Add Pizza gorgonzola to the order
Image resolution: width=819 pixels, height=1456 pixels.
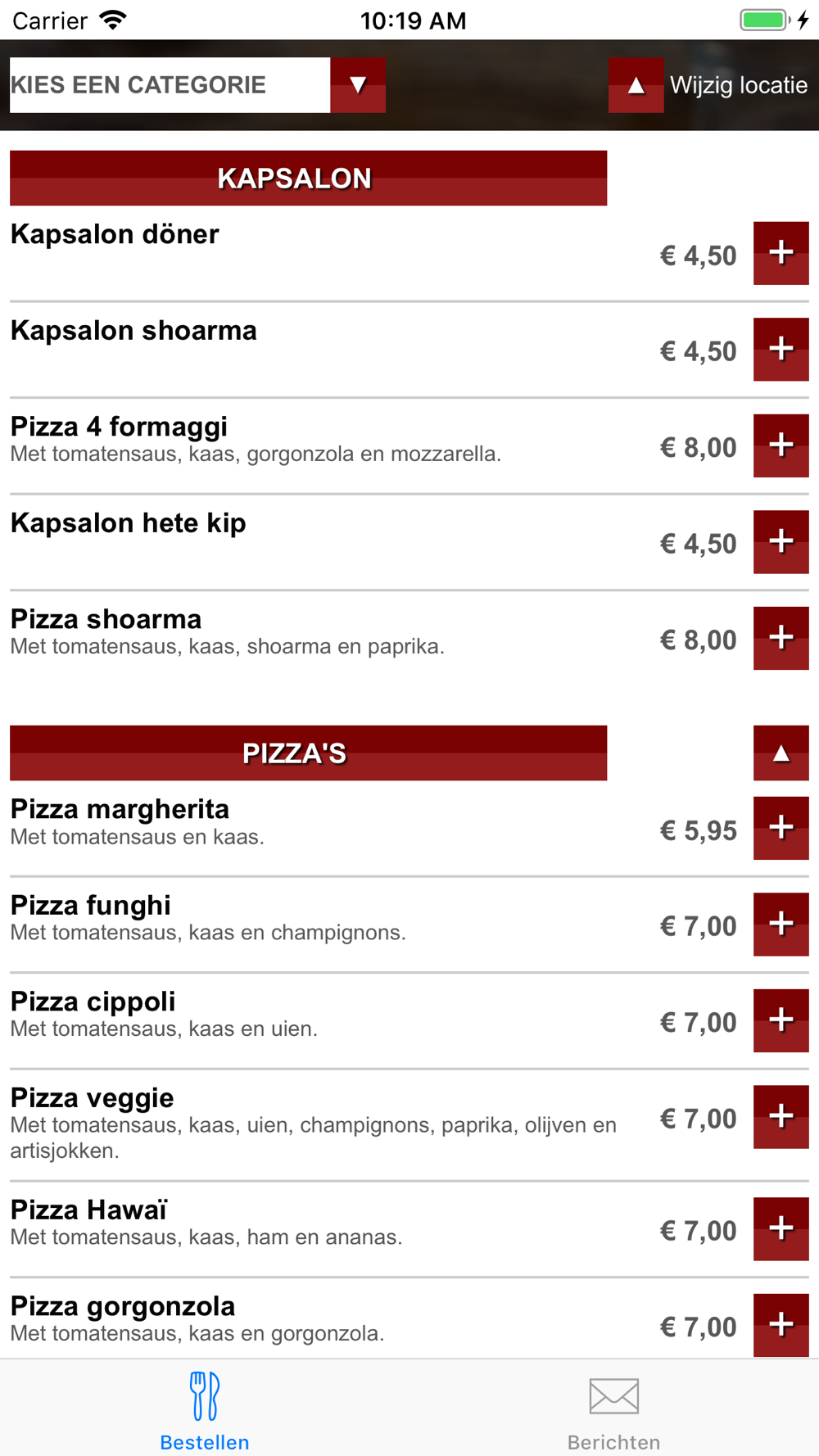(781, 1325)
